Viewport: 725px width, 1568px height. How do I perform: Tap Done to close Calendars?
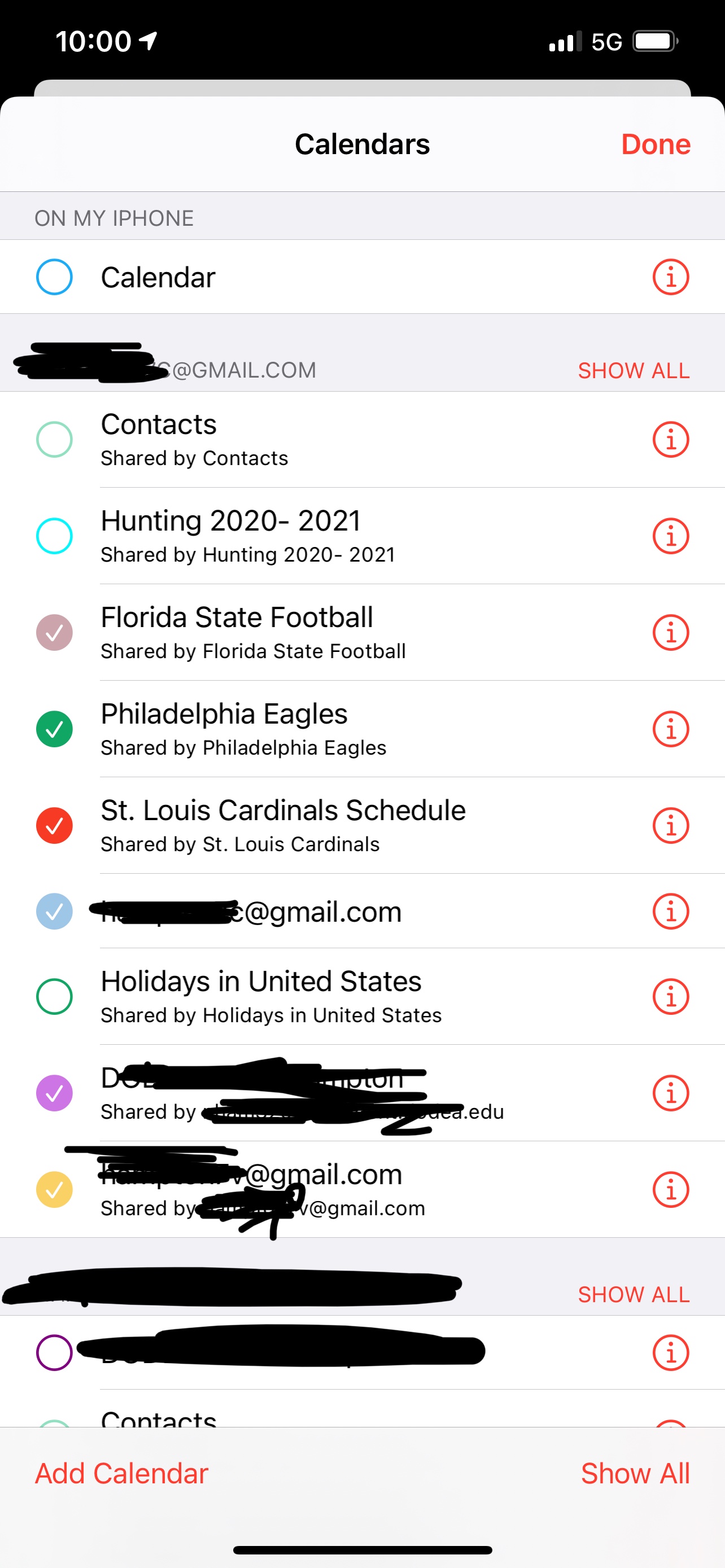(655, 144)
